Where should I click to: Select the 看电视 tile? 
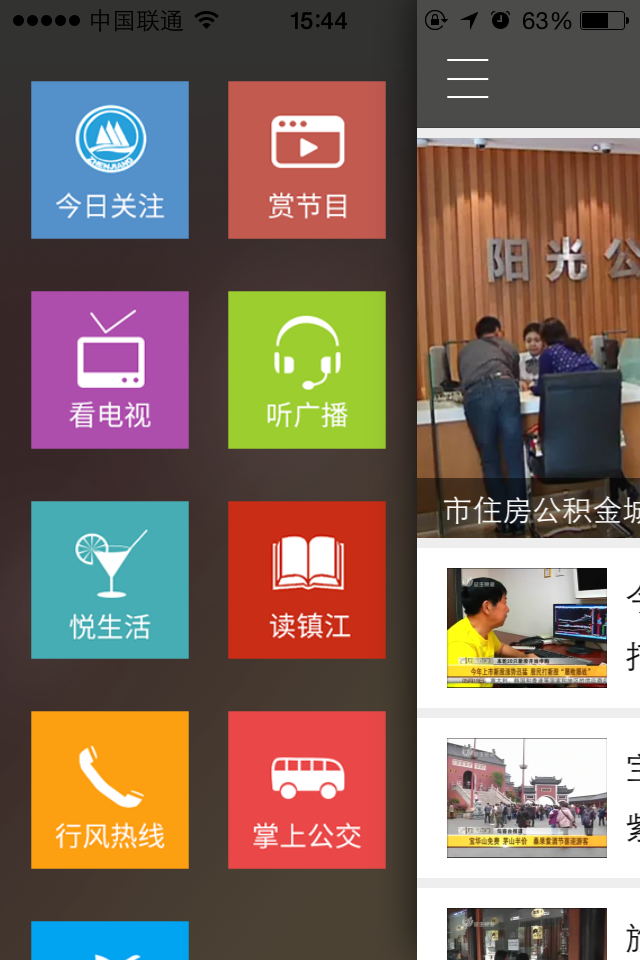110,370
